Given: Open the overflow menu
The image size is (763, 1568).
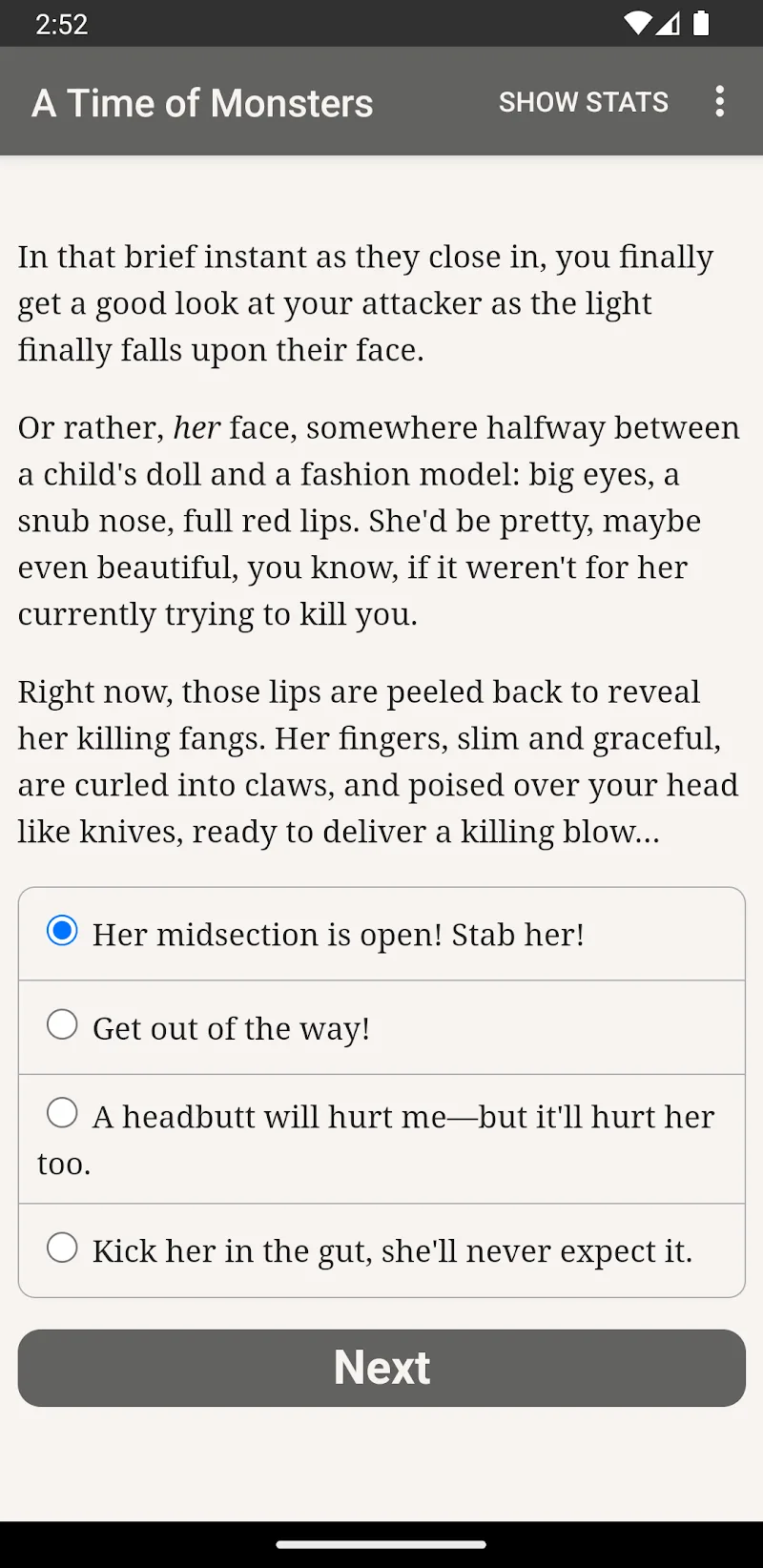Looking at the screenshot, I should coord(719,102).
